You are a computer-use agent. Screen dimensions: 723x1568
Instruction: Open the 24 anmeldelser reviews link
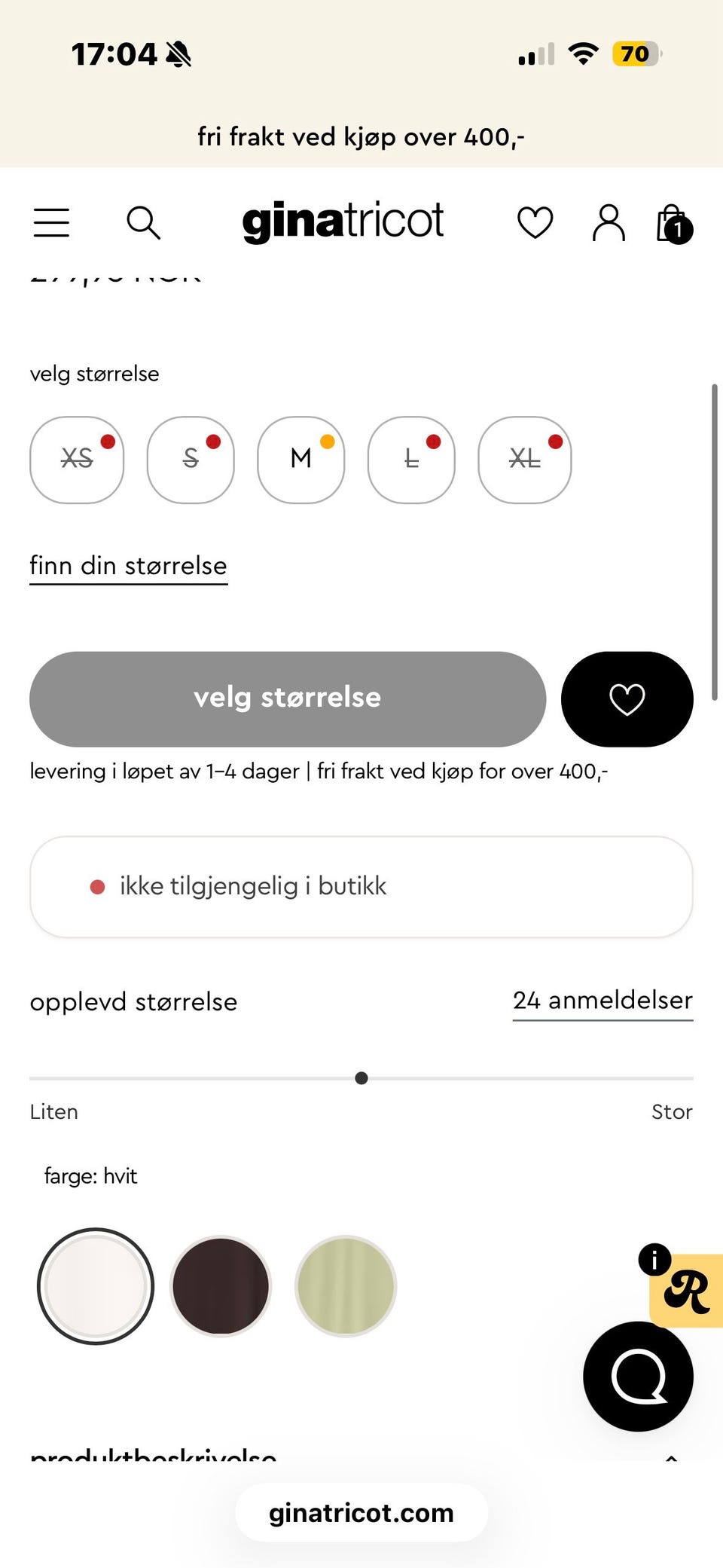click(x=602, y=1001)
